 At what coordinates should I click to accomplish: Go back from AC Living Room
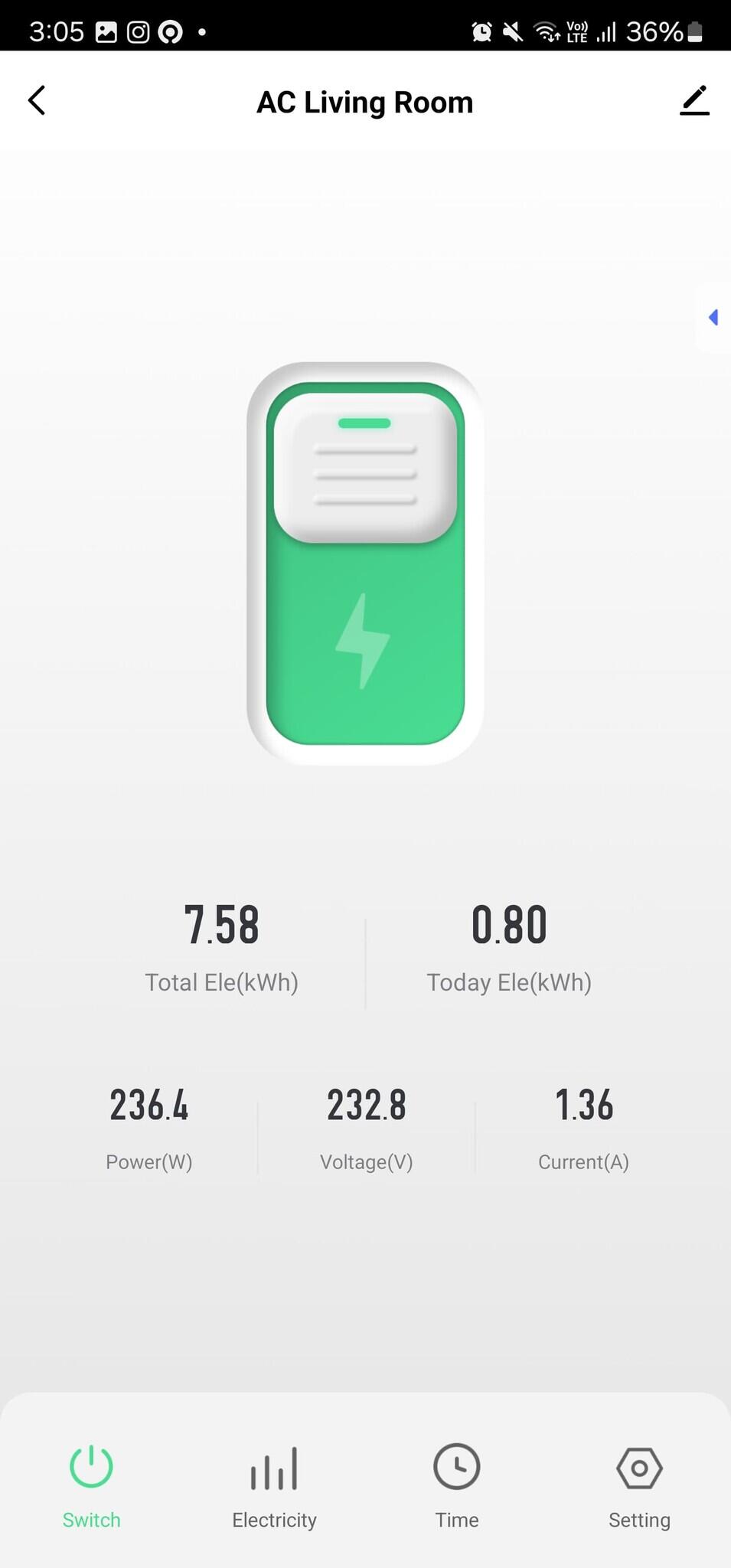(x=37, y=101)
